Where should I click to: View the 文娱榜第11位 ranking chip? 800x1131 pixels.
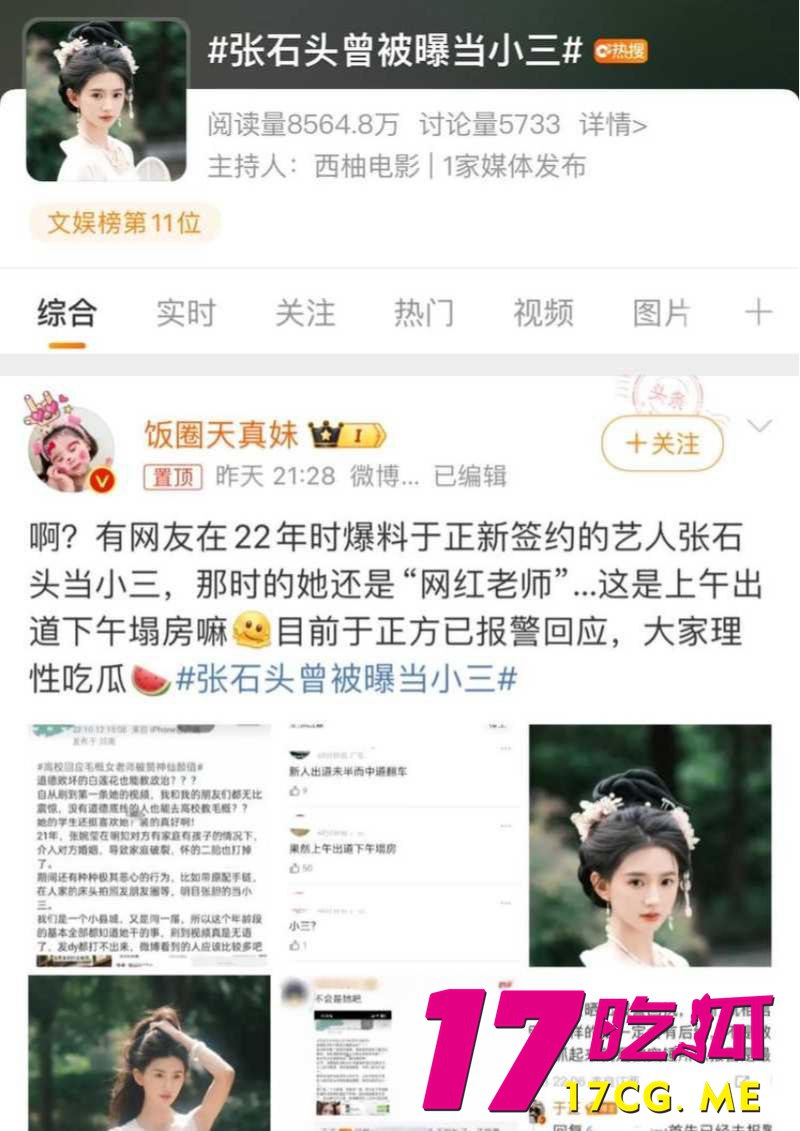click(124, 223)
